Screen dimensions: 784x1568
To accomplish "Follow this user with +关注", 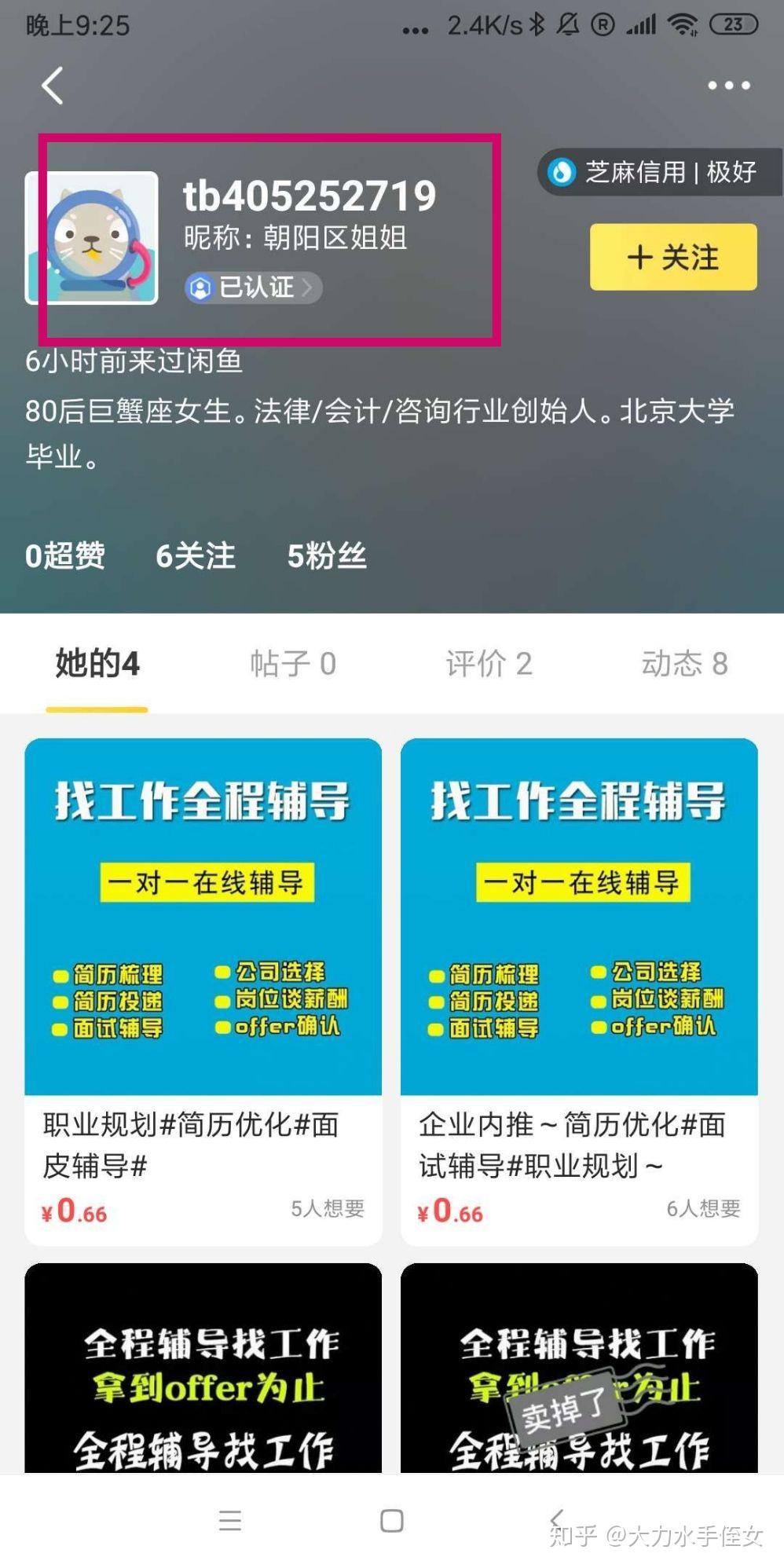I will tap(673, 257).
